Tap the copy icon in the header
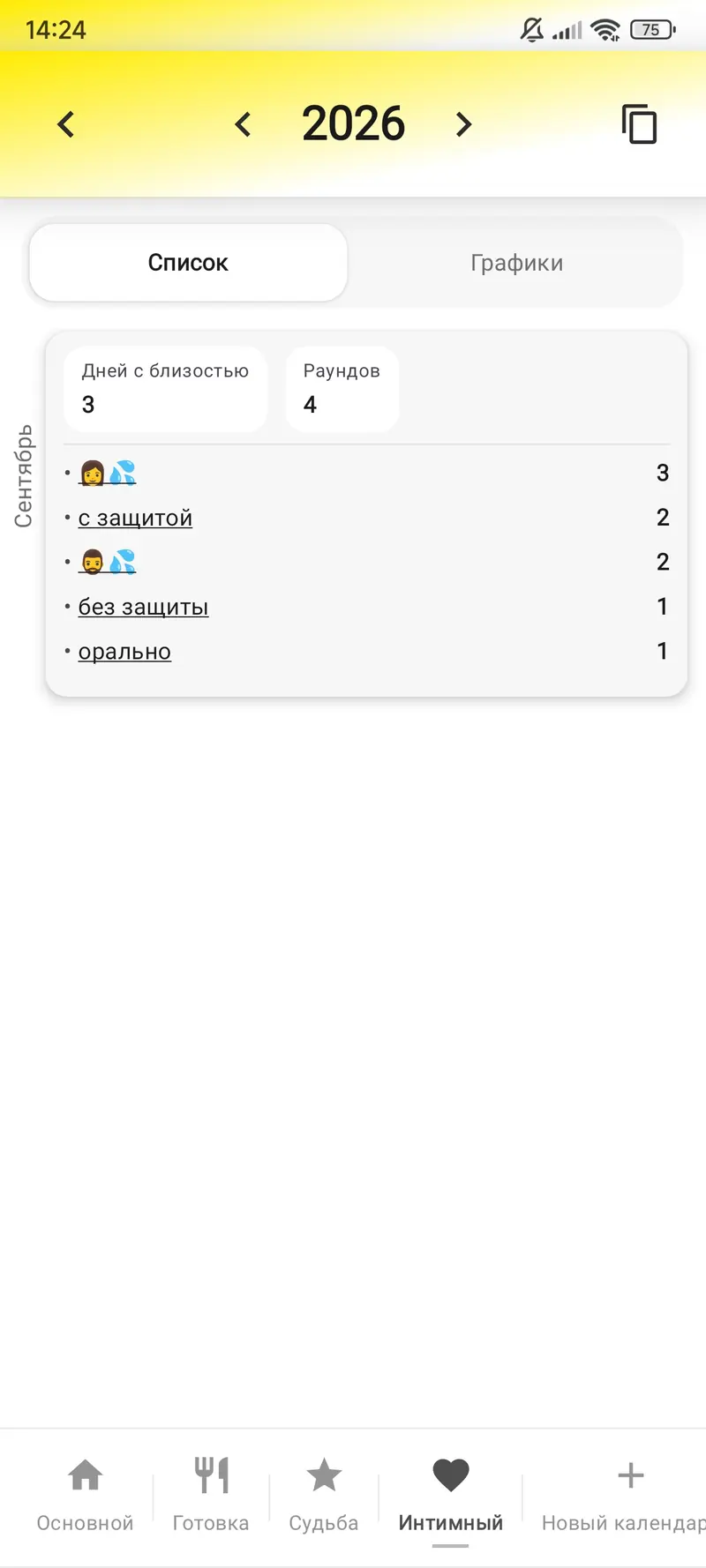 639,123
